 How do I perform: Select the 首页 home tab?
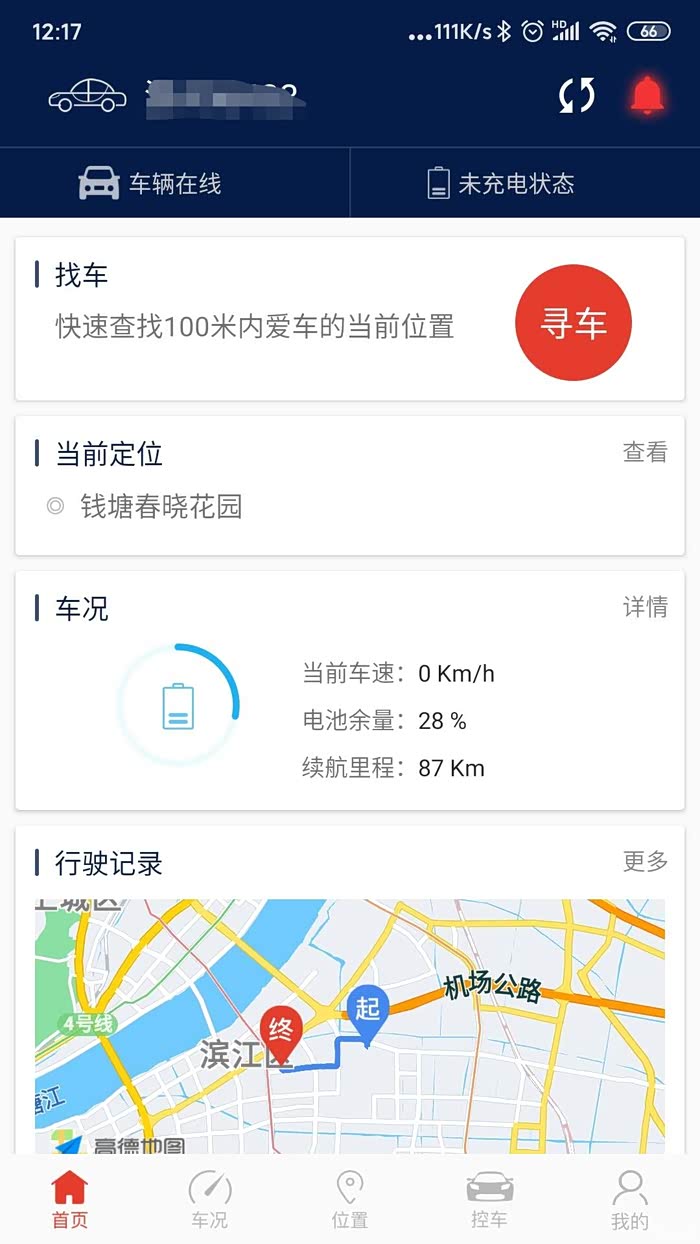point(70,1199)
